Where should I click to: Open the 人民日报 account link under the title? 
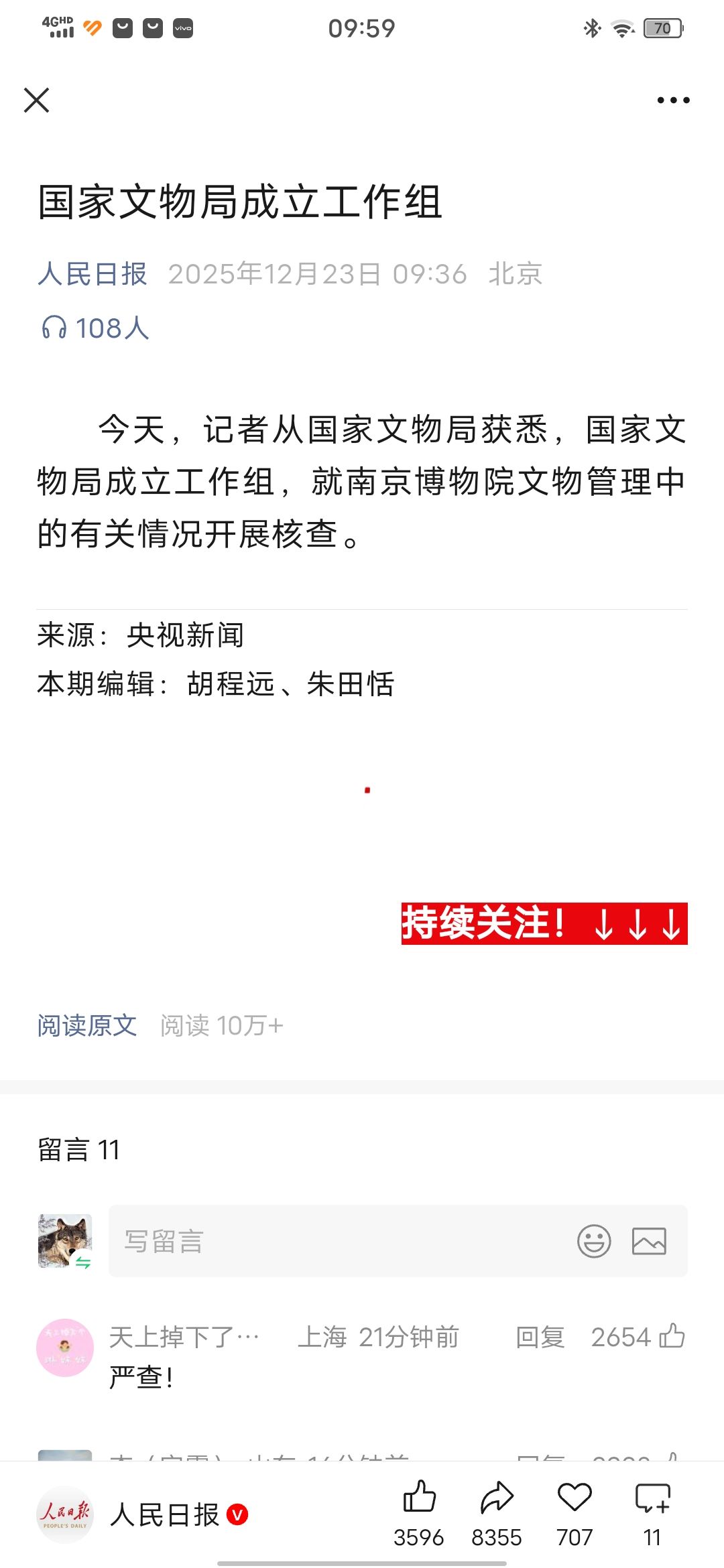click(x=93, y=274)
